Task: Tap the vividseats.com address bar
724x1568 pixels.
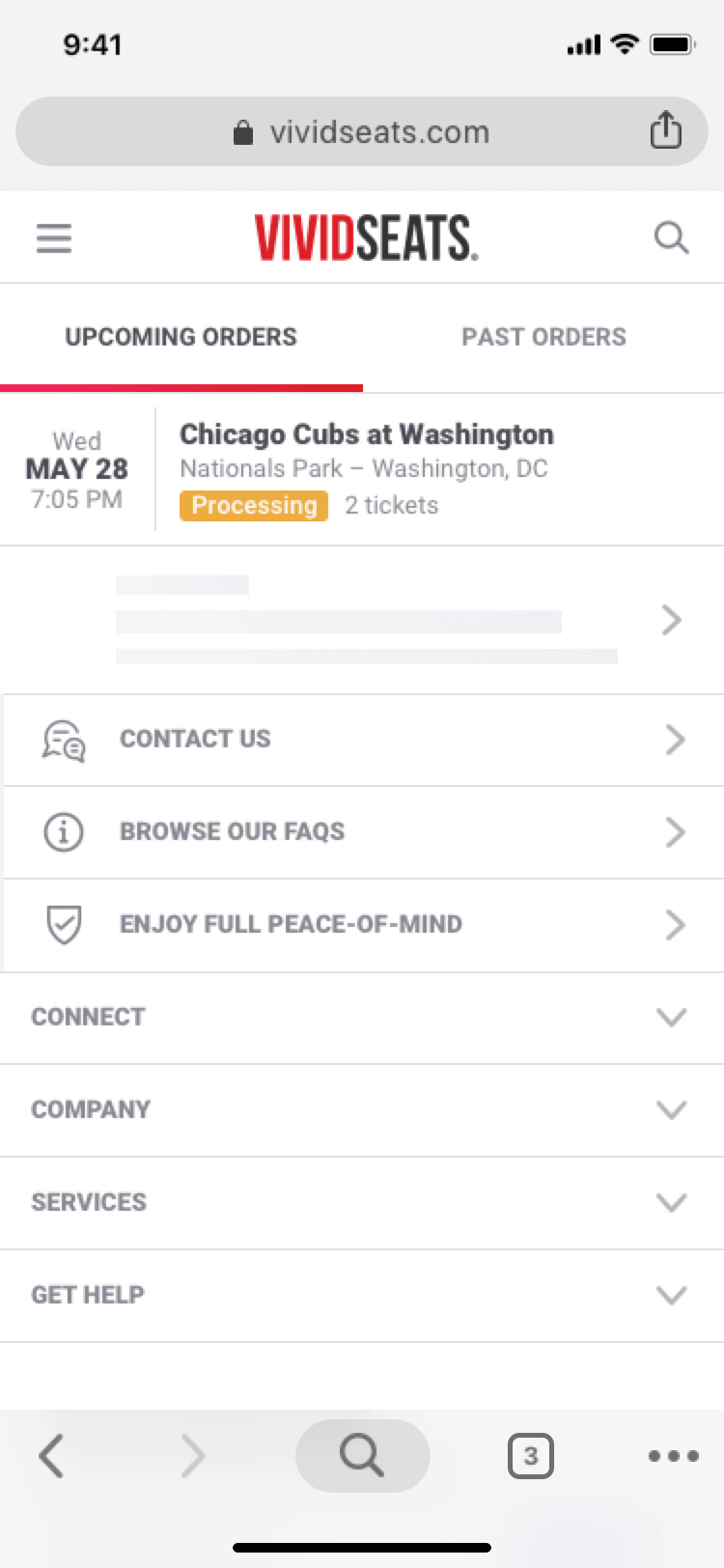Action: pos(362,131)
